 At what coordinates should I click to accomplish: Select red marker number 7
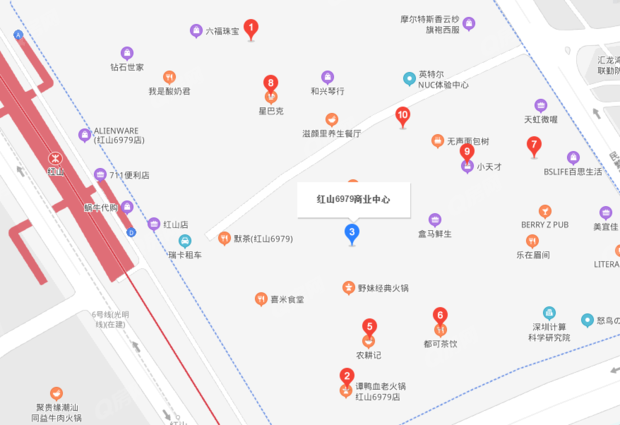click(x=534, y=146)
